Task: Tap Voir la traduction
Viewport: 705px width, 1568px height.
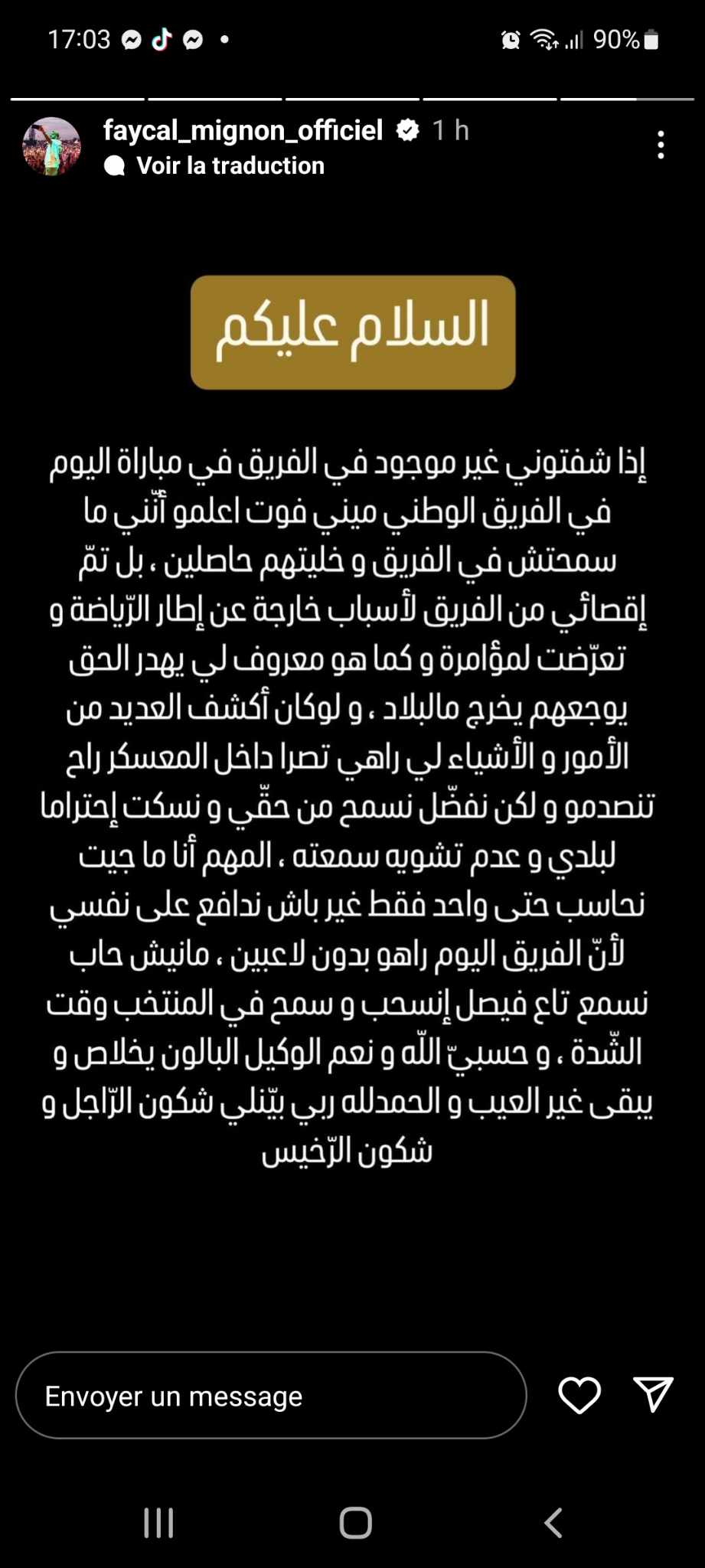Action: coord(229,166)
